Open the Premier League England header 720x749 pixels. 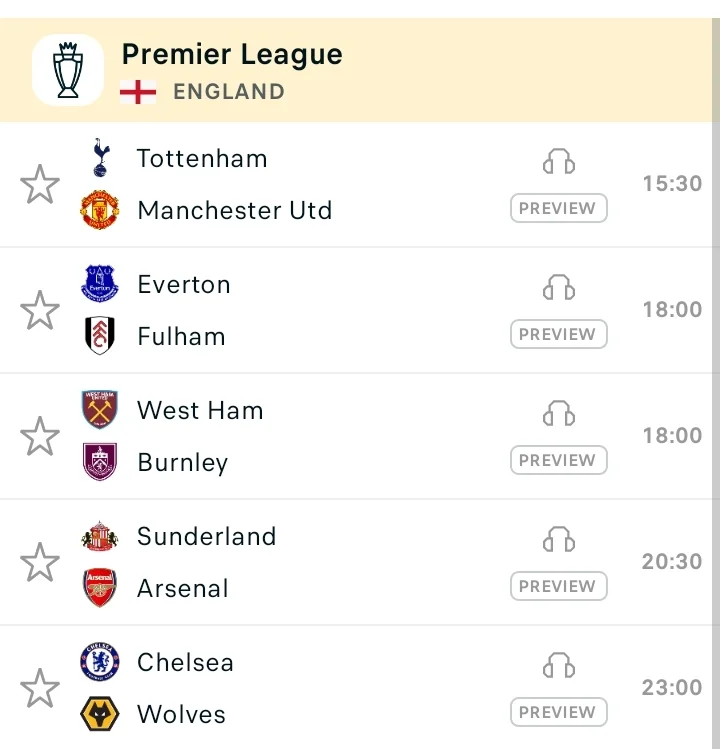pos(232,71)
